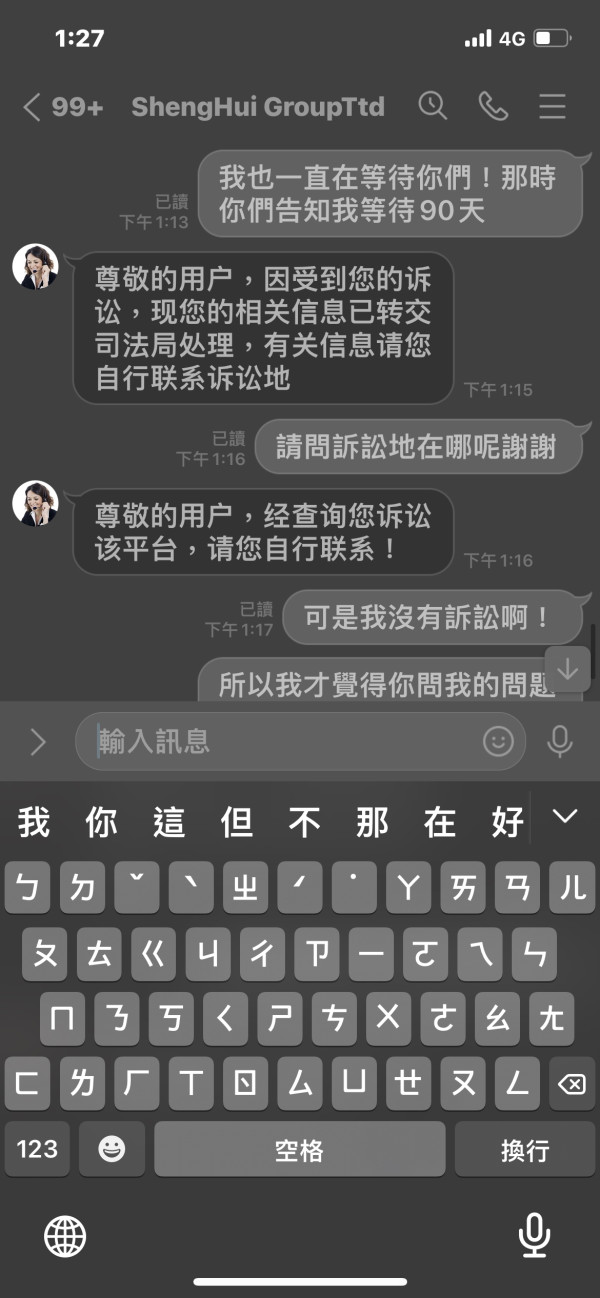Open the sticker and emoji picker
This screenshot has width=600, height=1298.
pos(498,741)
